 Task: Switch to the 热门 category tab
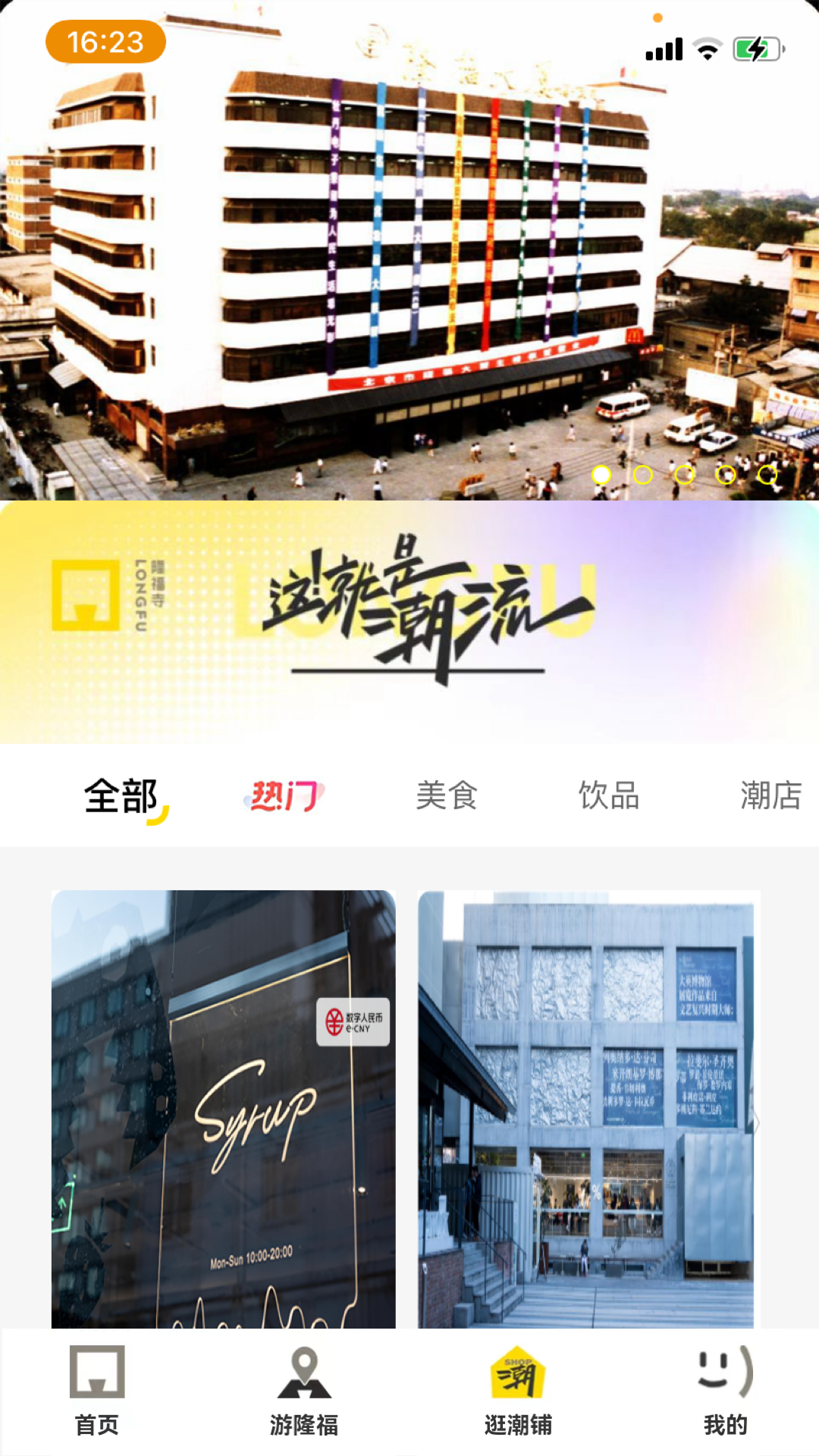[284, 796]
